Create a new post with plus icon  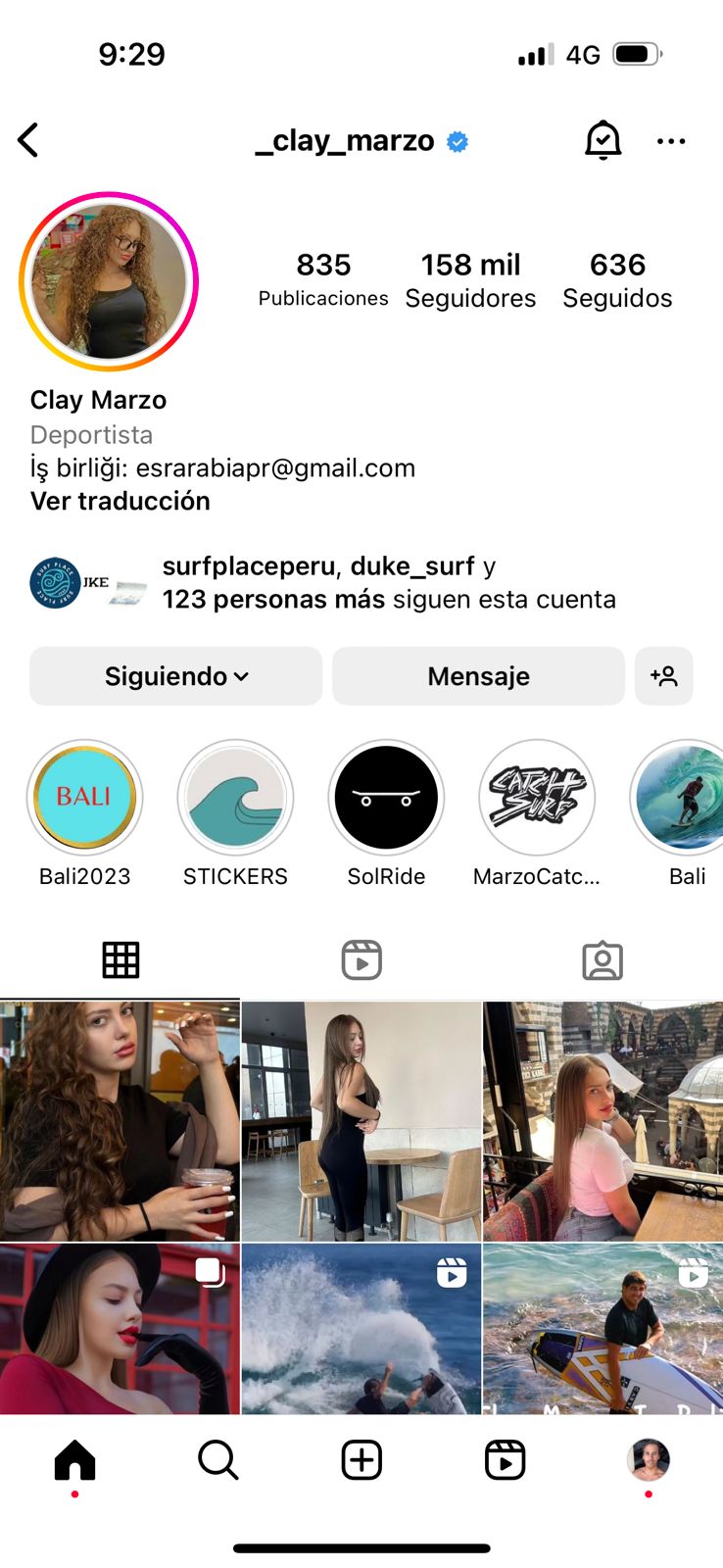(361, 1460)
